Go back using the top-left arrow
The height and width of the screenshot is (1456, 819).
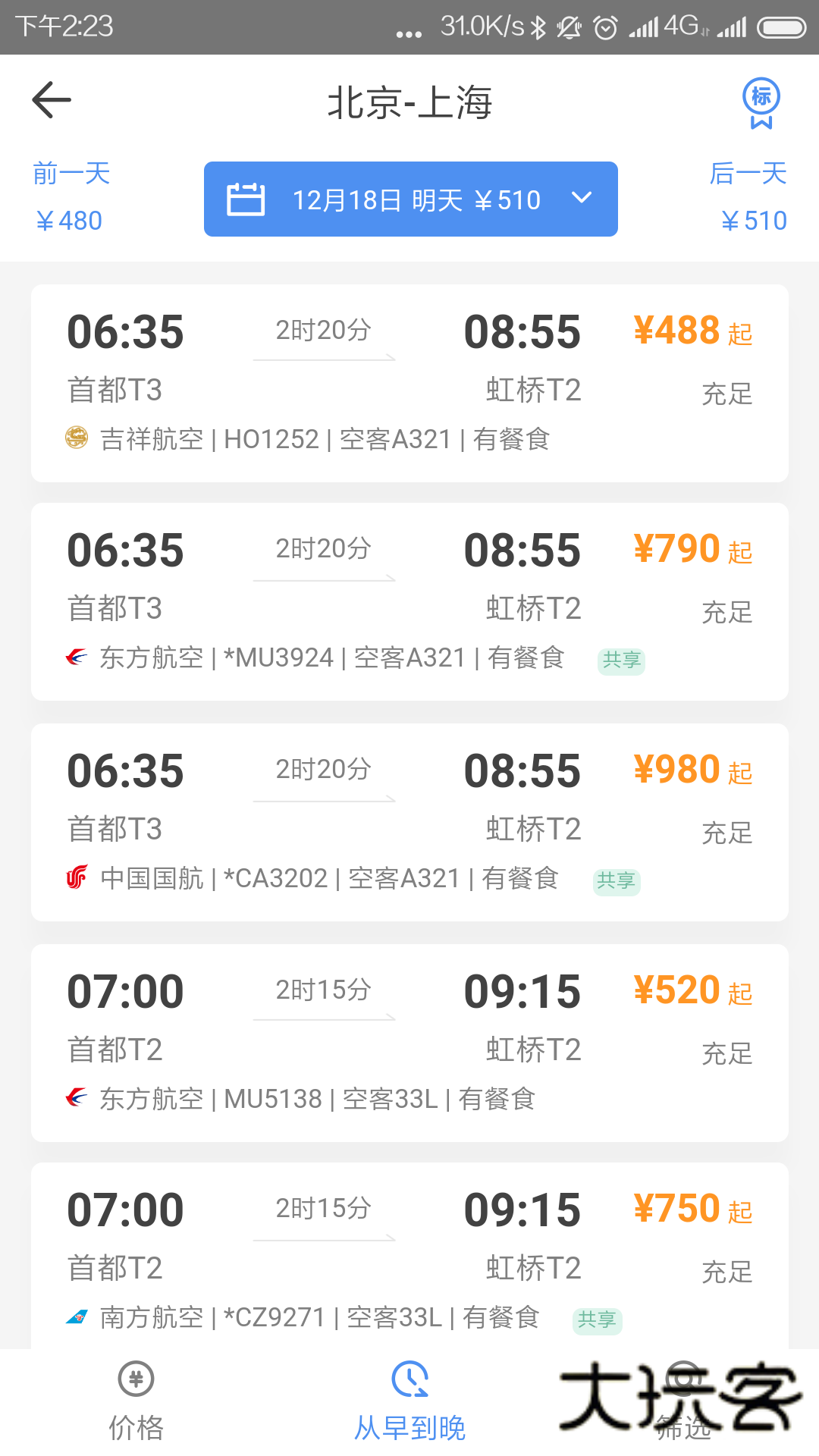coord(50,99)
